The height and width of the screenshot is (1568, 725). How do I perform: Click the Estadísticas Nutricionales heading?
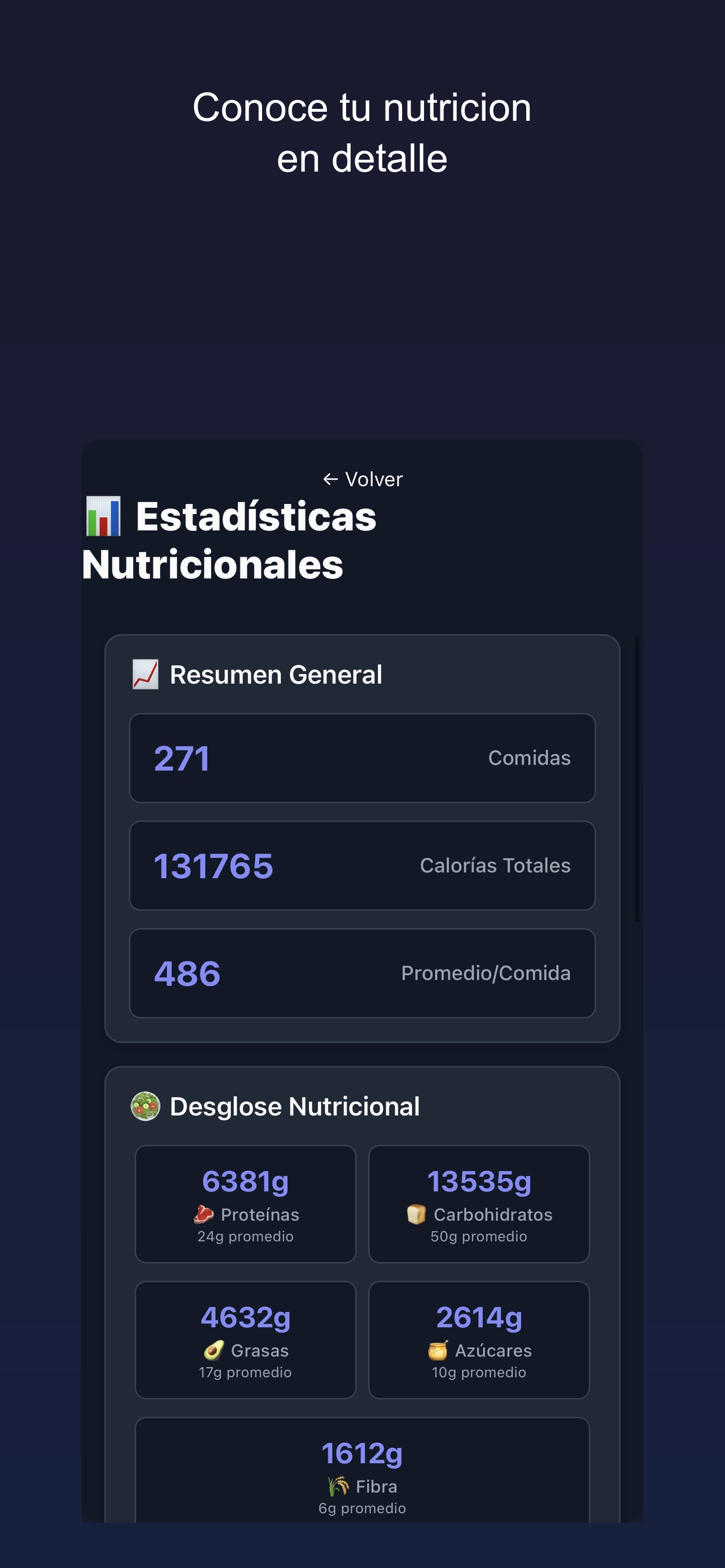click(x=232, y=542)
